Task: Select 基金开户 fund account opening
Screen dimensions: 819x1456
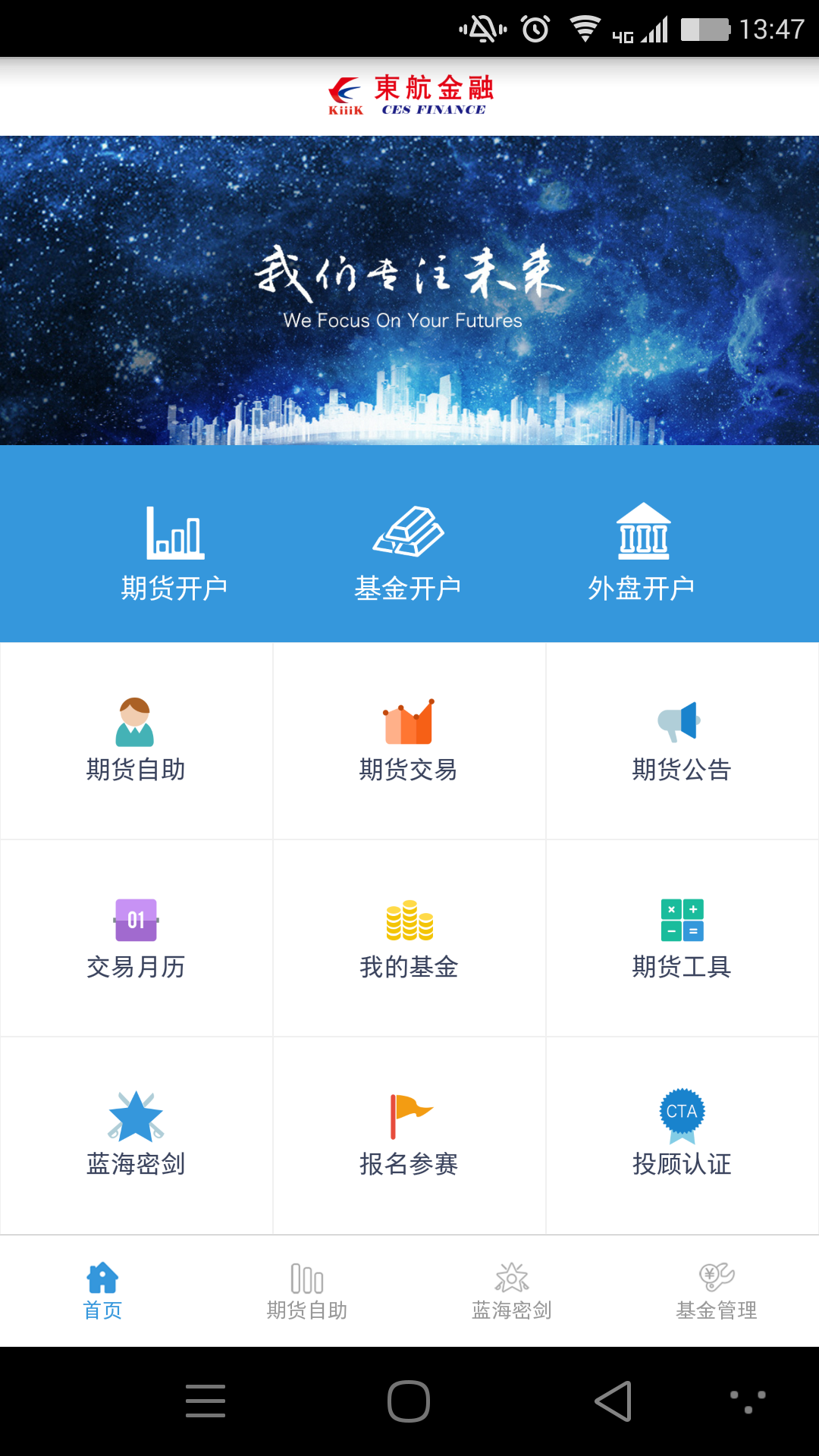Action: (x=408, y=552)
